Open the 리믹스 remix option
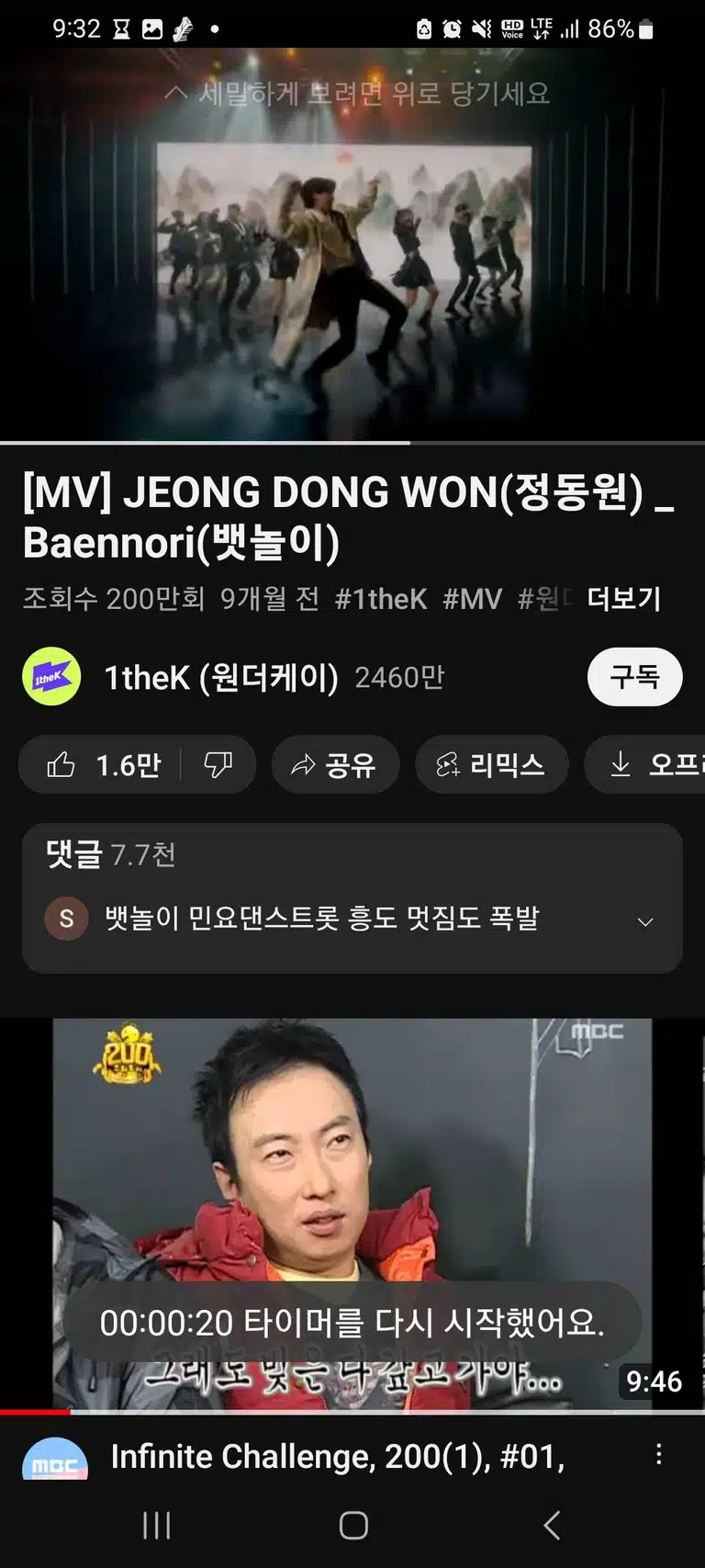Image resolution: width=705 pixels, height=1568 pixels. (491, 764)
